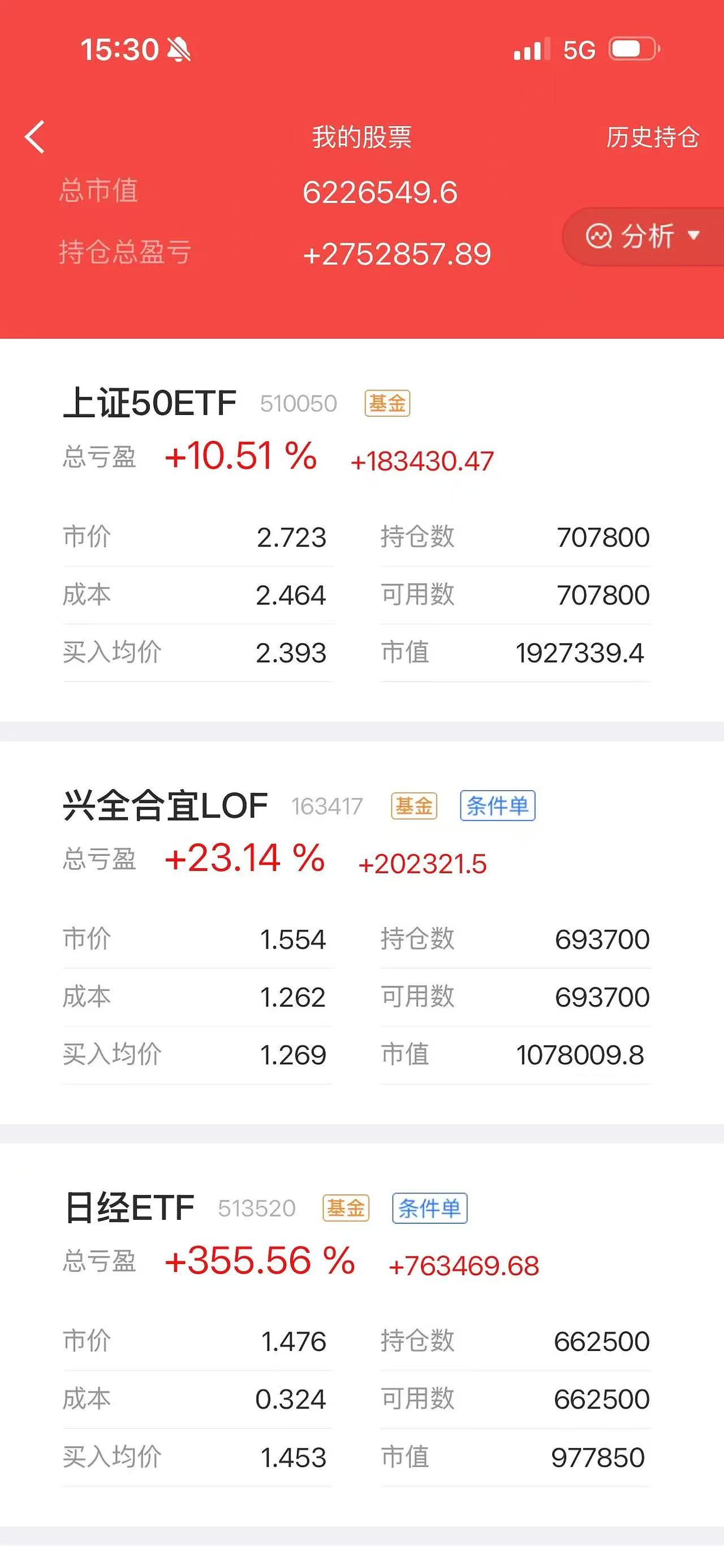Toggle the 条件单 tag on 兴全合宜LOF
The width and height of the screenshot is (724, 1568).
[x=498, y=805]
